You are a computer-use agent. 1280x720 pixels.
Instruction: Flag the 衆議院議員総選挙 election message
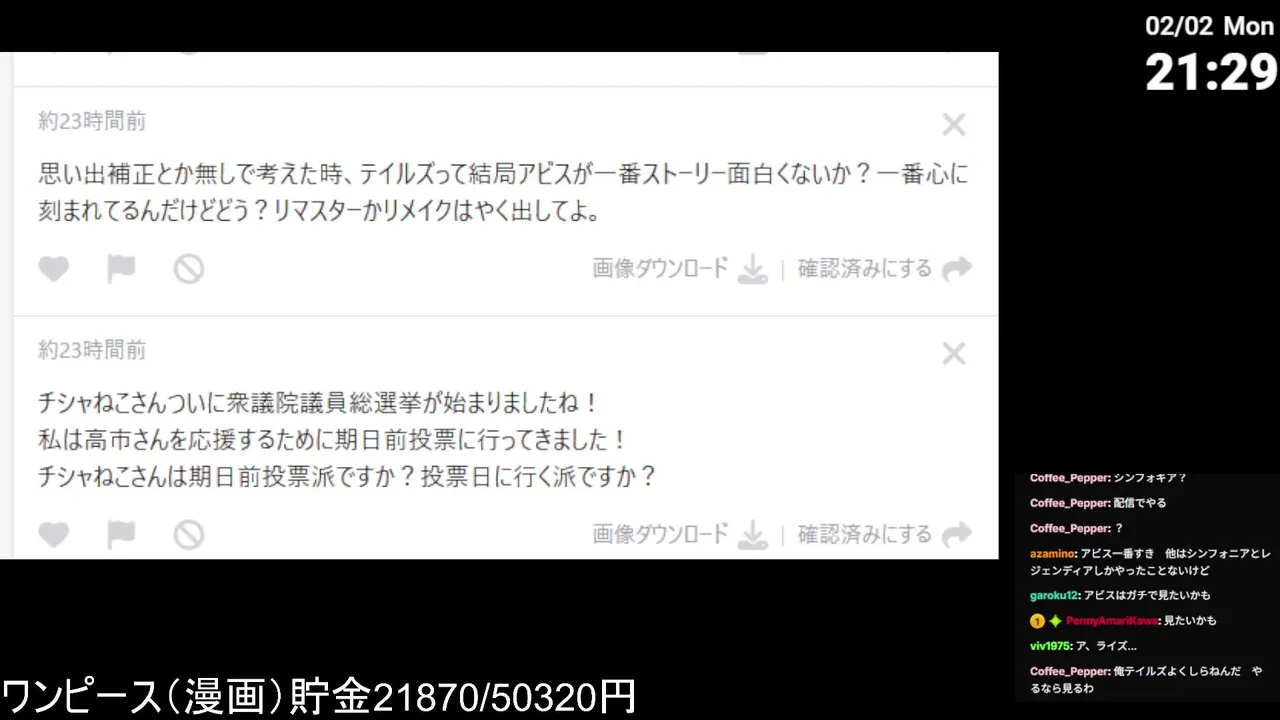[x=121, y=535]
